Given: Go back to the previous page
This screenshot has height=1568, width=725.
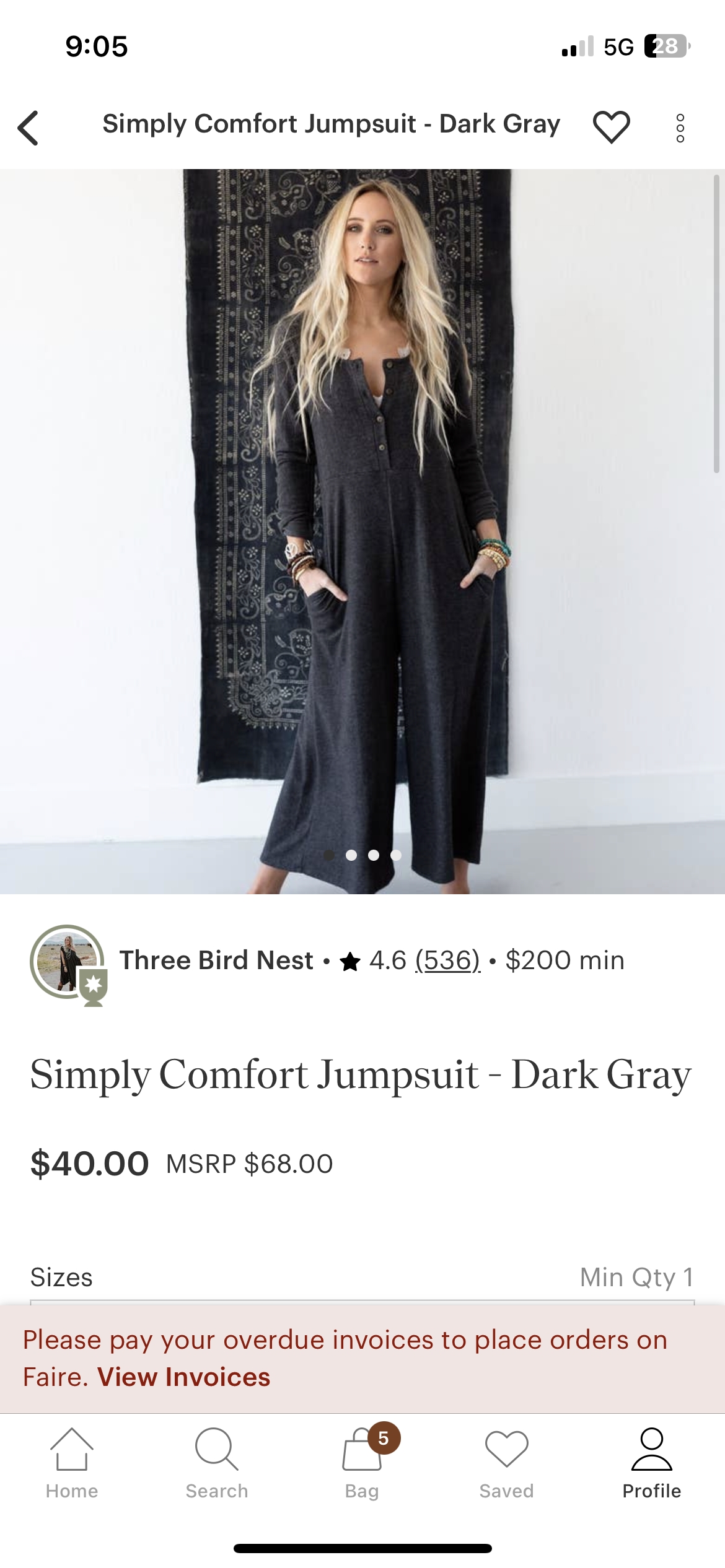Looking at the screenshot, I should pos(29,128).
